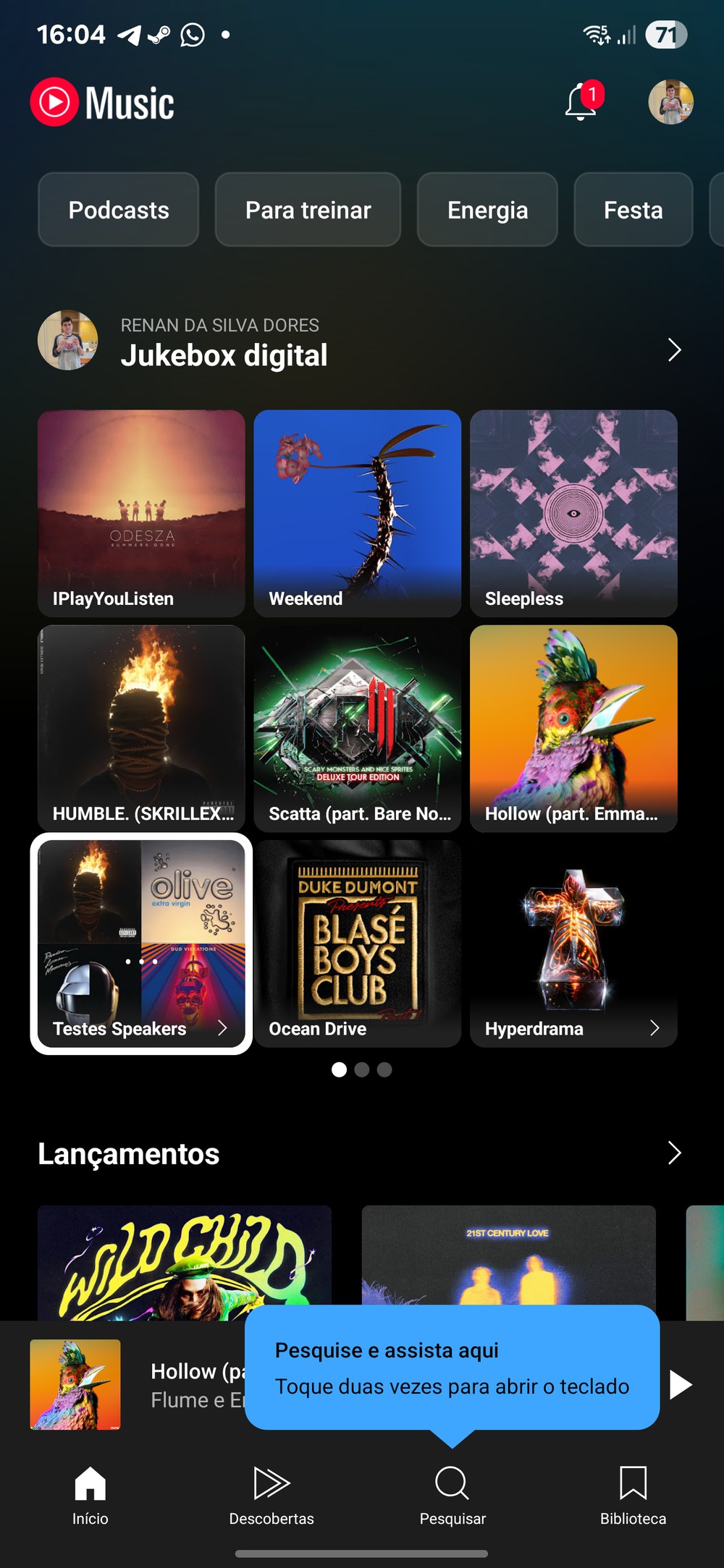The image size is (724, 1568).
Task: Go to the Pesquisar tab
Action: coord(452,1496)
